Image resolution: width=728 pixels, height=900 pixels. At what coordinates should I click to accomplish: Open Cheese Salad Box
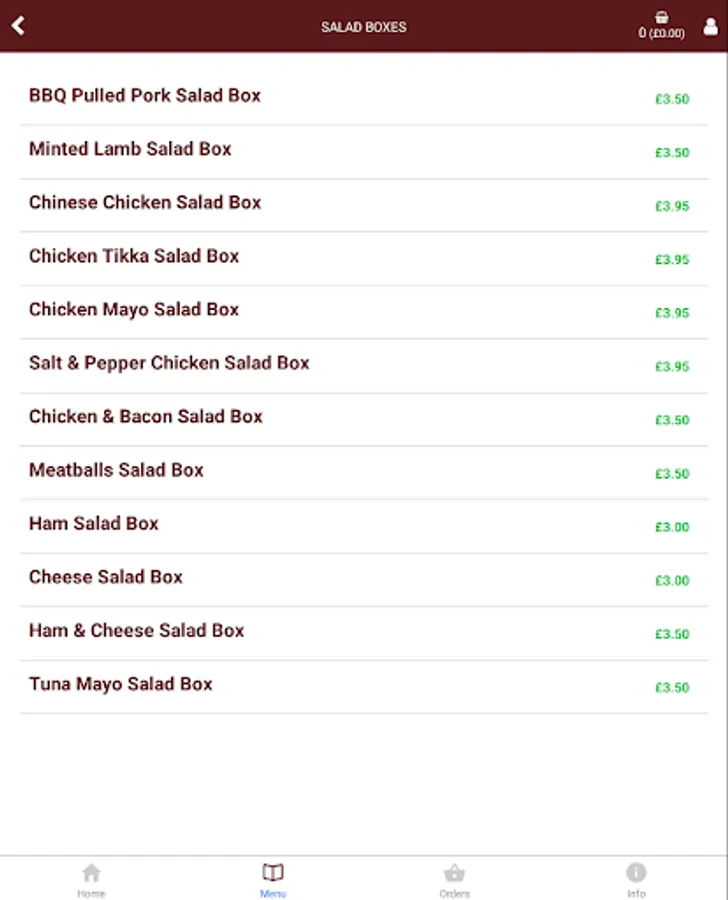coord(364,579)
